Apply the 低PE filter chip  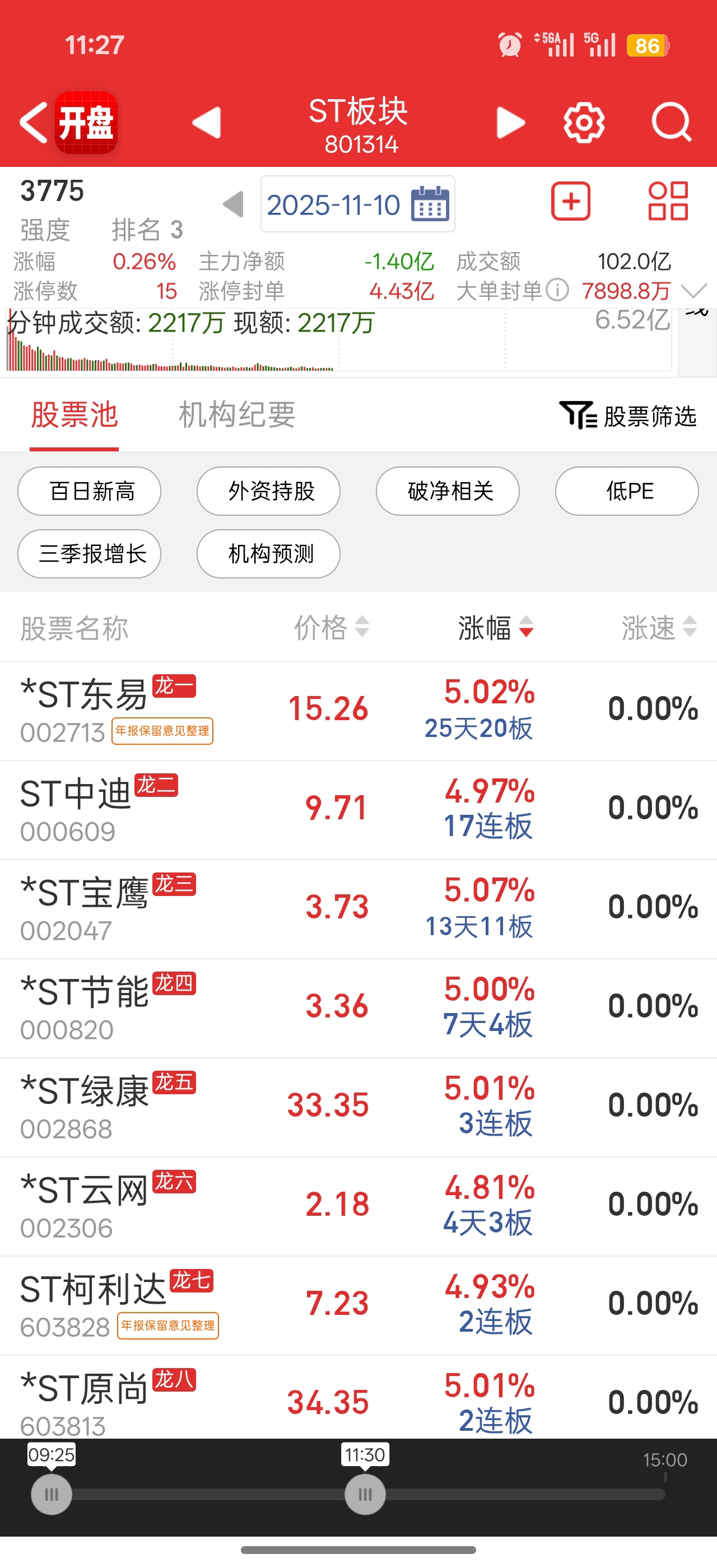[x=626, y=491]
